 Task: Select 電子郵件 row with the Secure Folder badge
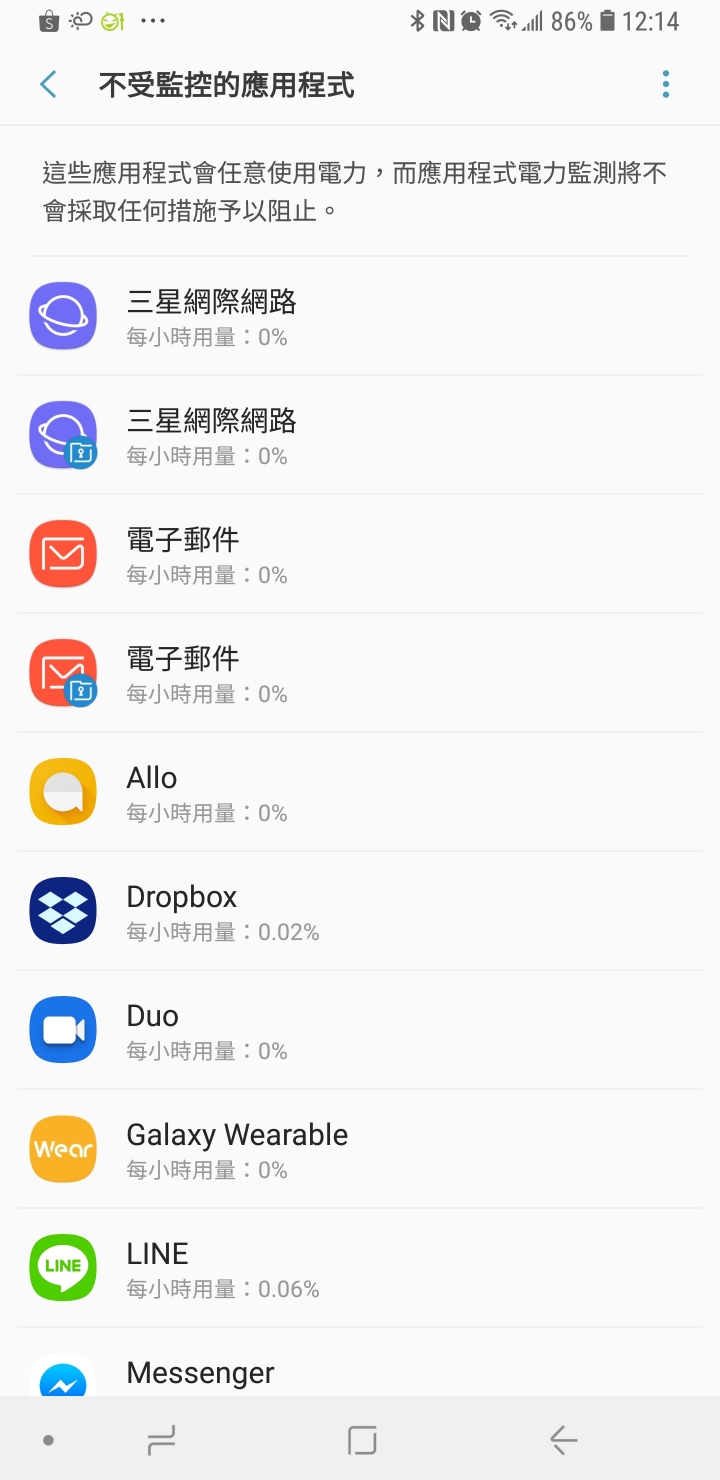click(360, 673)
